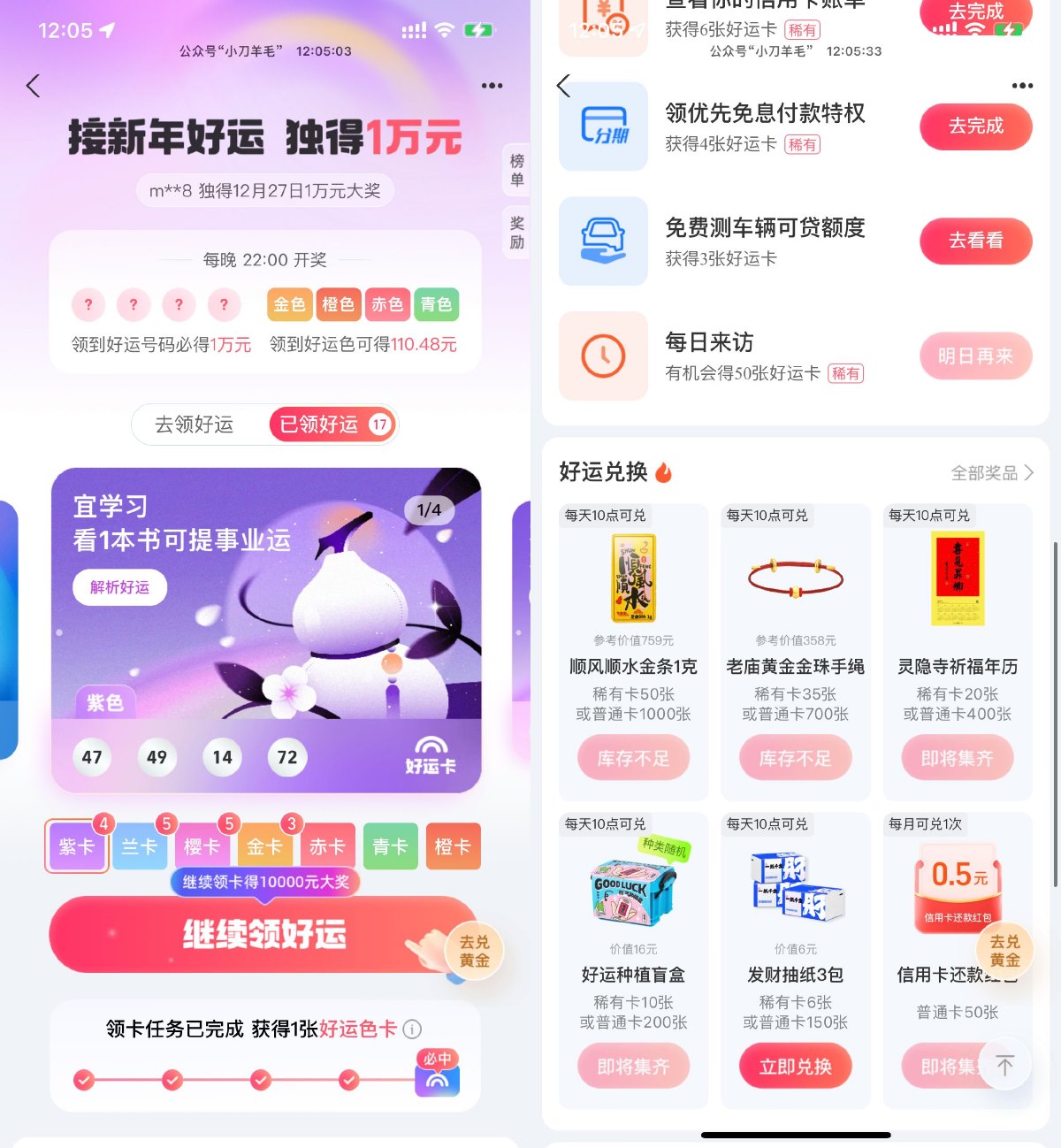
Task: Choose the 橙卡 card chip
Action: pos(453,846)
